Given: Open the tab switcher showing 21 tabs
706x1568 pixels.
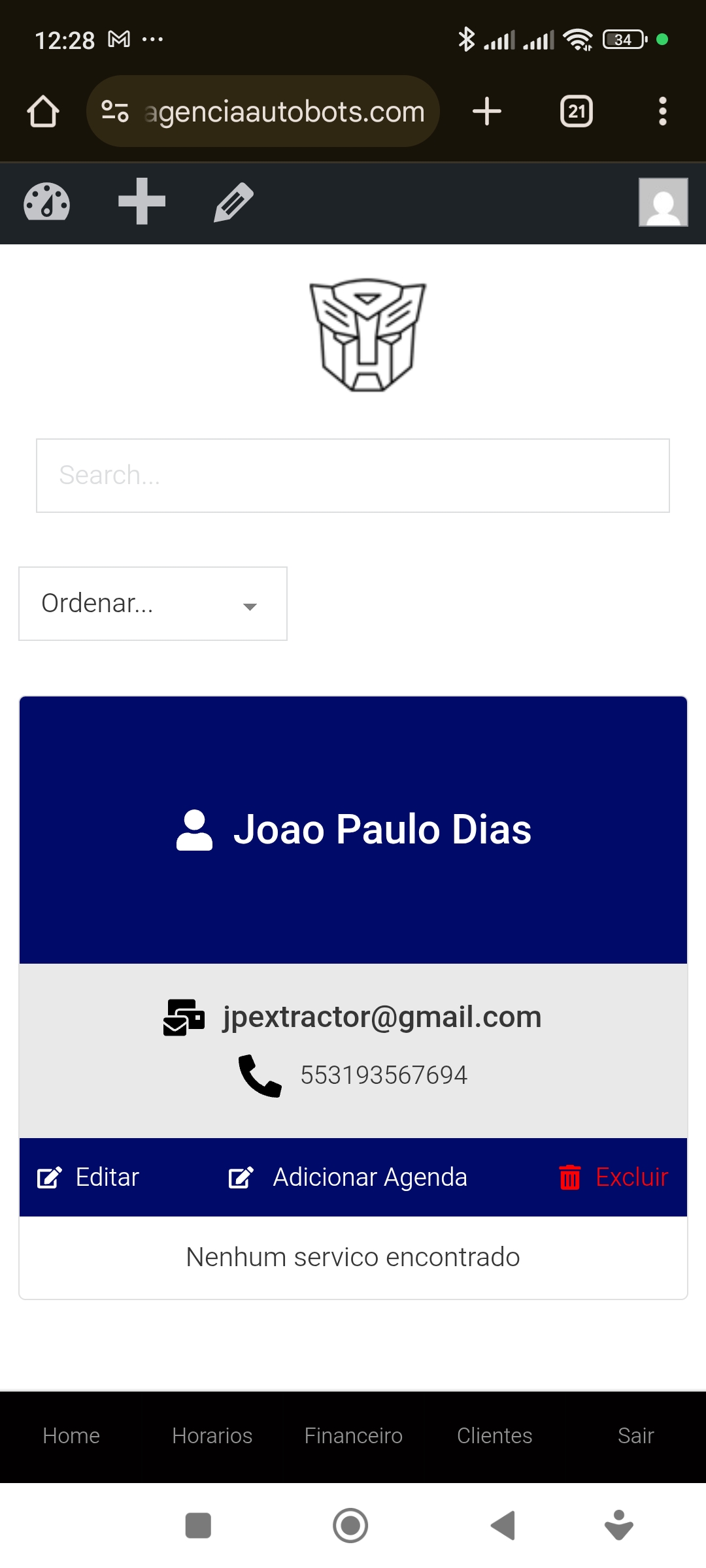Looking at the screenshot, I should point(577,111).
